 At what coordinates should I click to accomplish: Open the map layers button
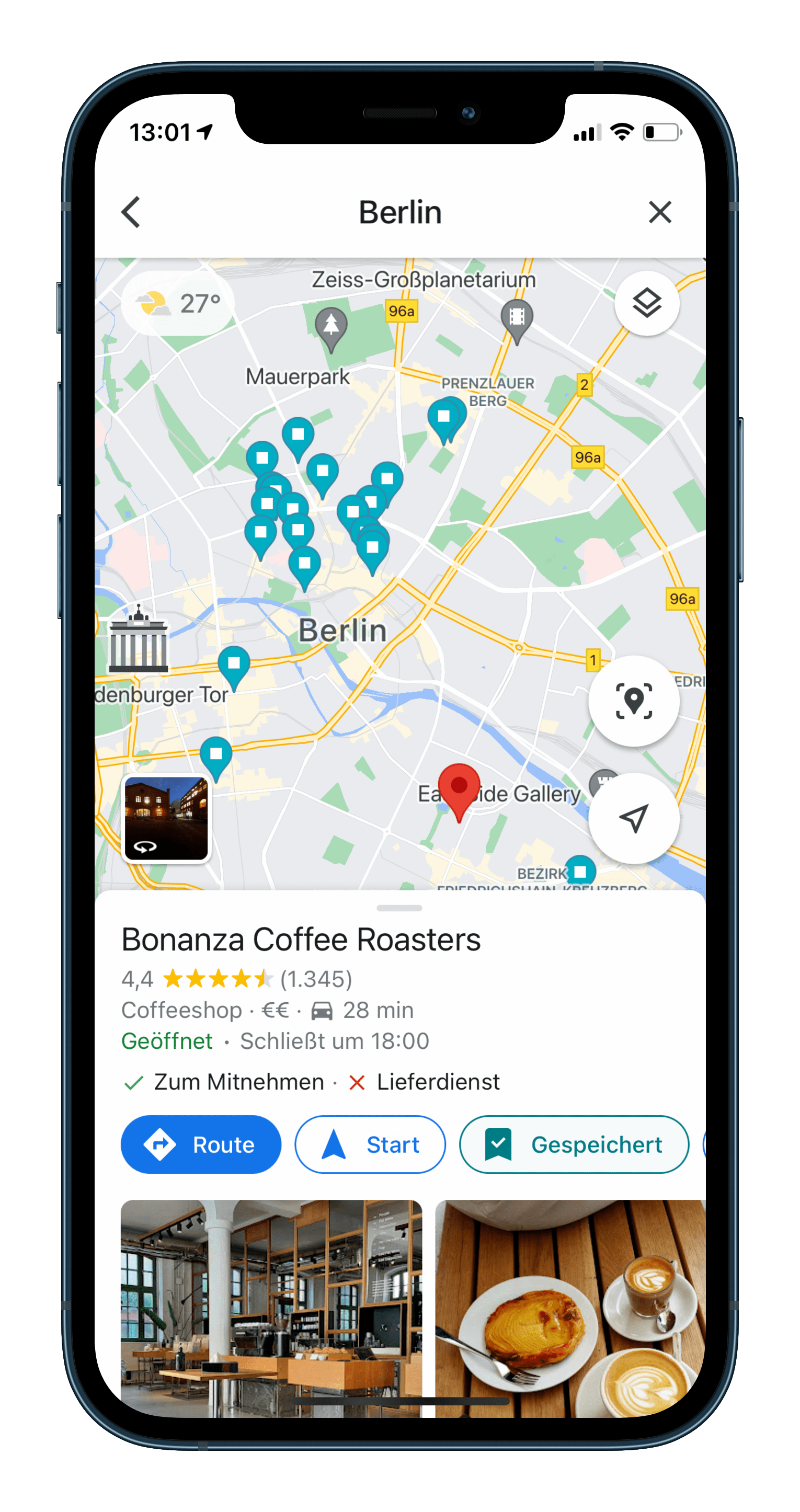[647, 303]
